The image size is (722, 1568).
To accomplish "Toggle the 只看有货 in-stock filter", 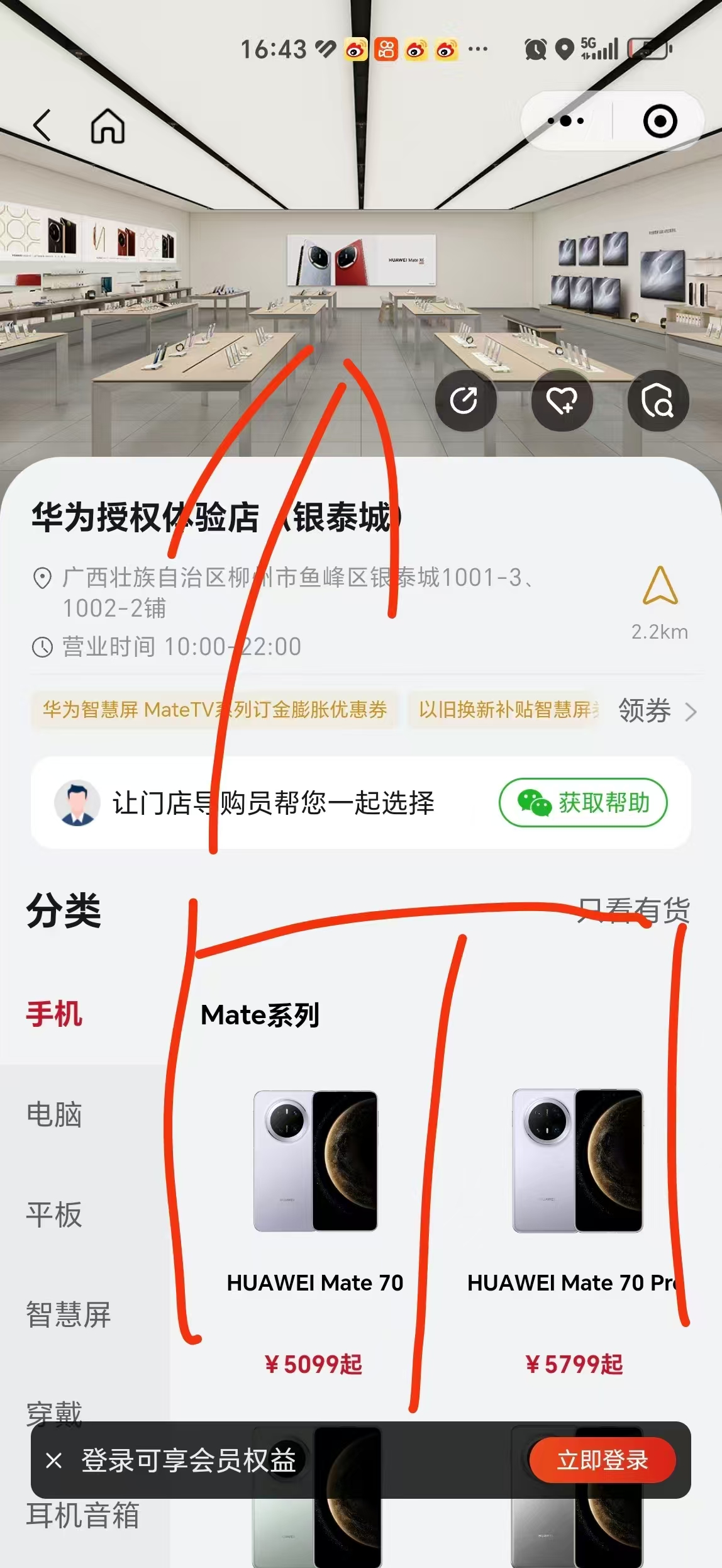I will [633, 910].
